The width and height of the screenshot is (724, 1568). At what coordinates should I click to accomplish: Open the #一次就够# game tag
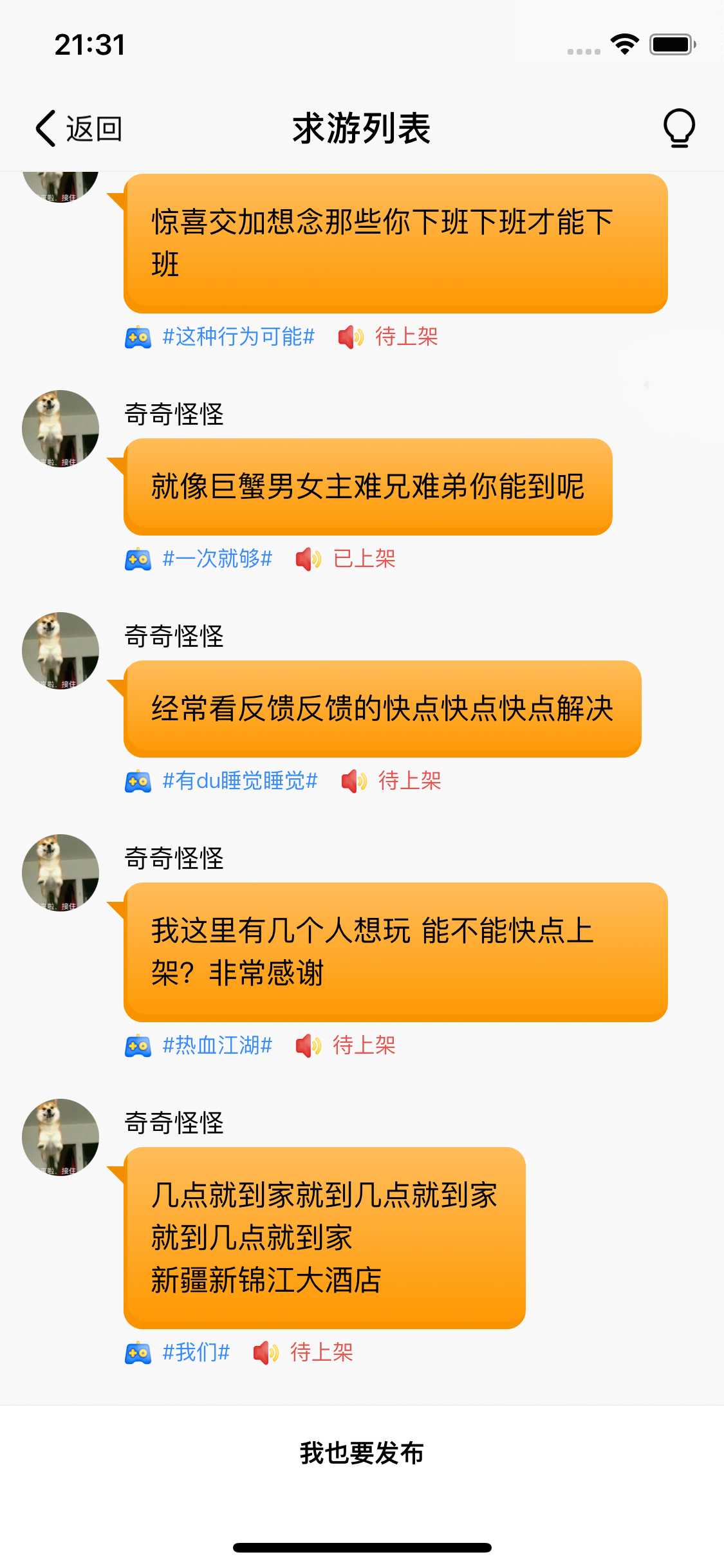pos(217,559)
